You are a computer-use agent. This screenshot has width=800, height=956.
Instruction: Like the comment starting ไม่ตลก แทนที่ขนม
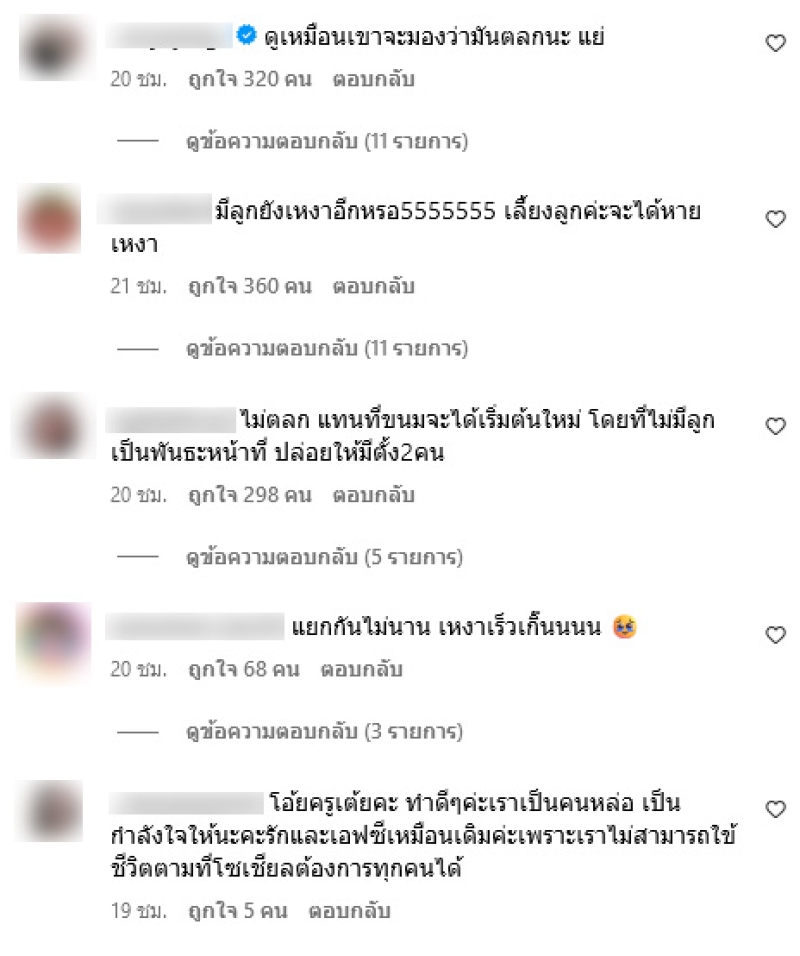[x=775, y=426]
